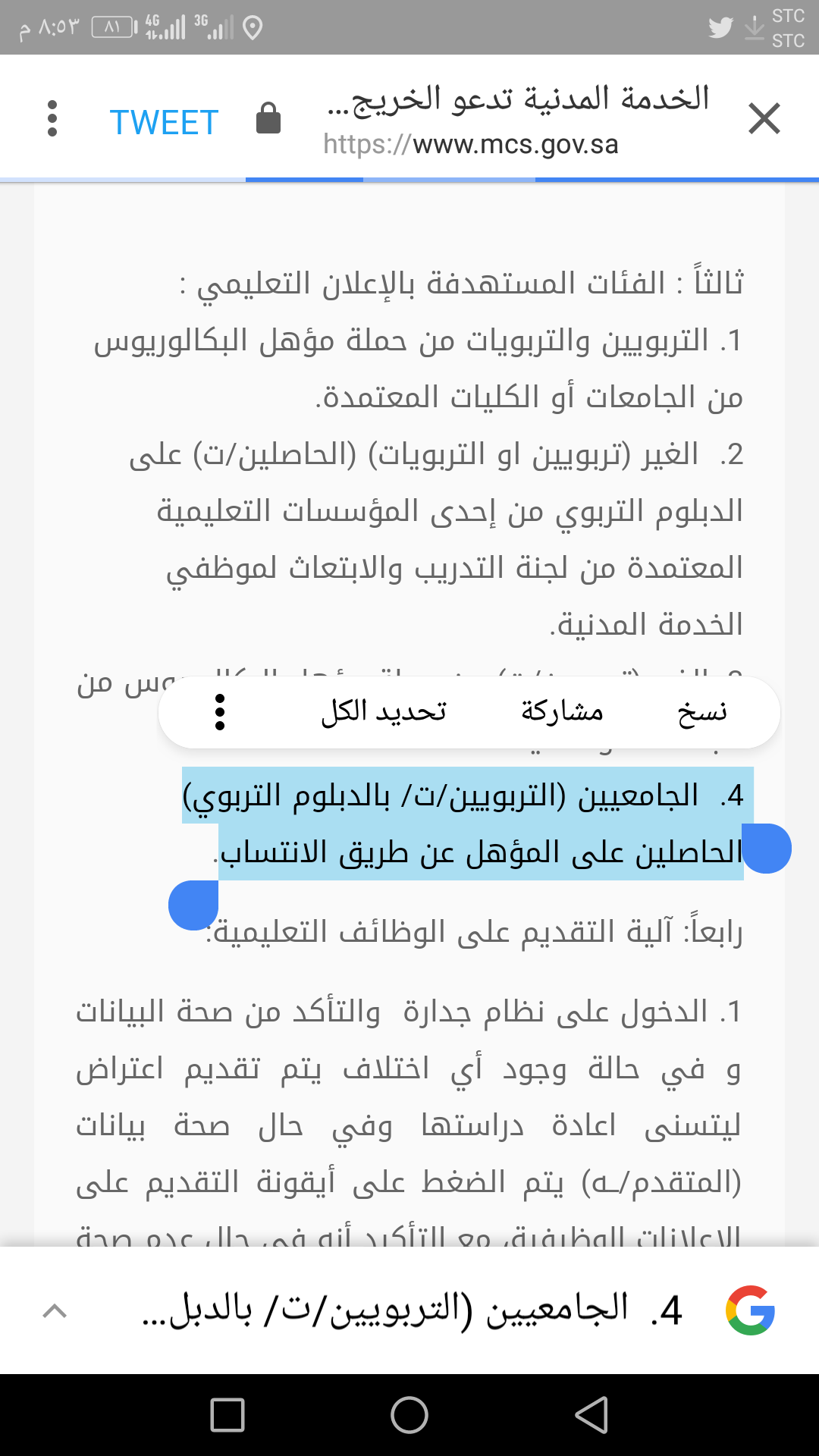Expand the Google search panel chevron
This screenshot has height=1456, width=819.
tap(55, 1310)
